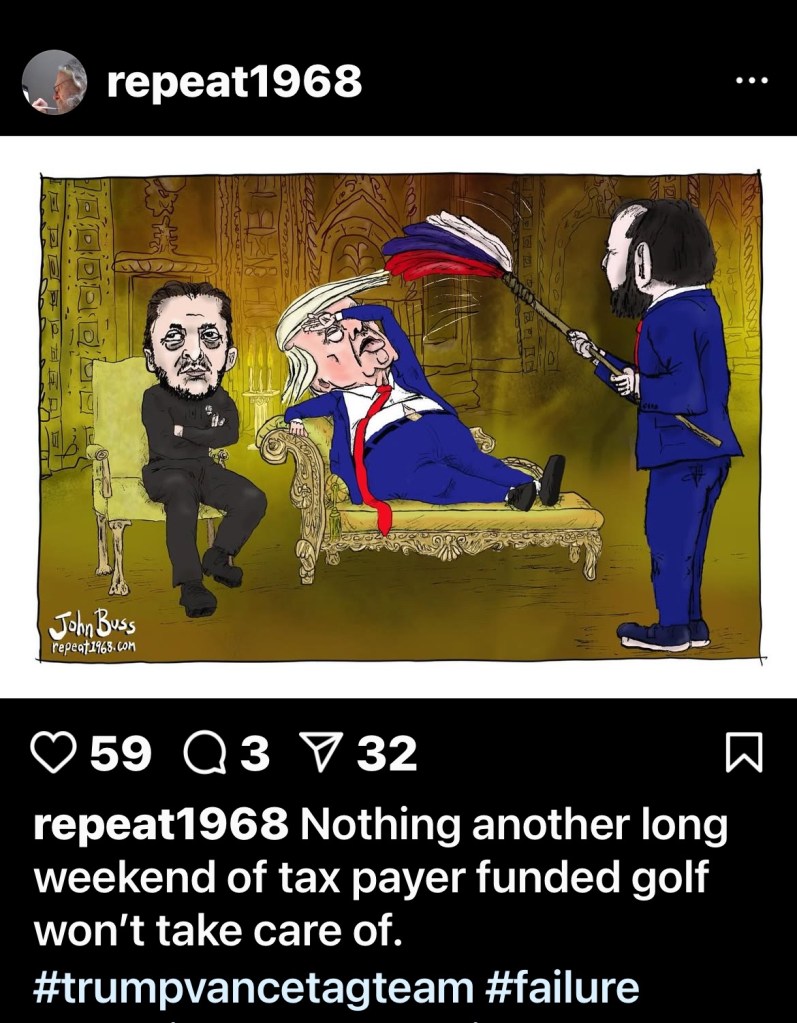Open the post's three-dot options menu
The height and width of the screenshot is (1023, 797).
[751, 81]
